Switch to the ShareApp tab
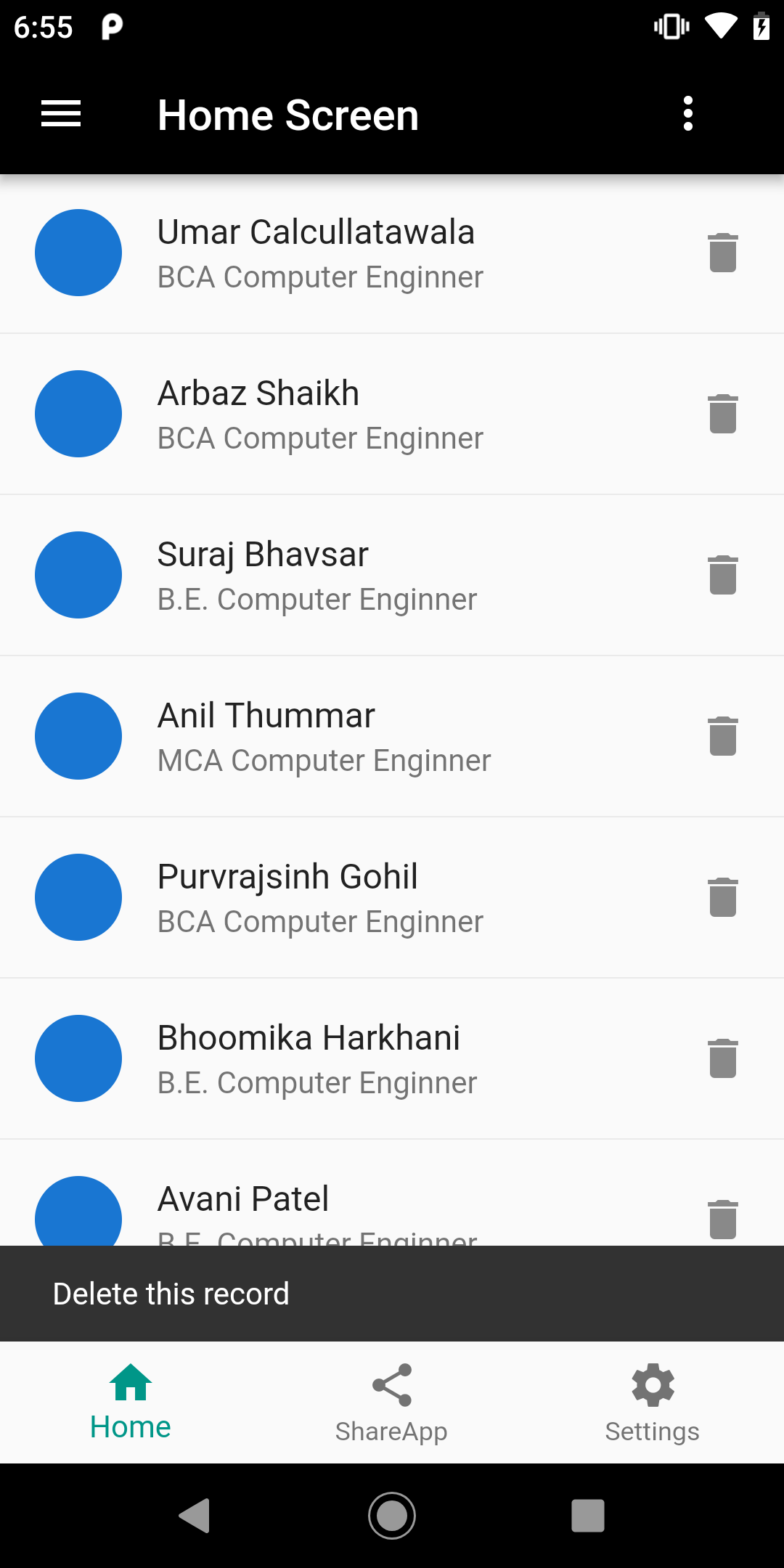The height and width of the screenshot is (1568, 784). pyautogui.click(x=391, y=1402)
